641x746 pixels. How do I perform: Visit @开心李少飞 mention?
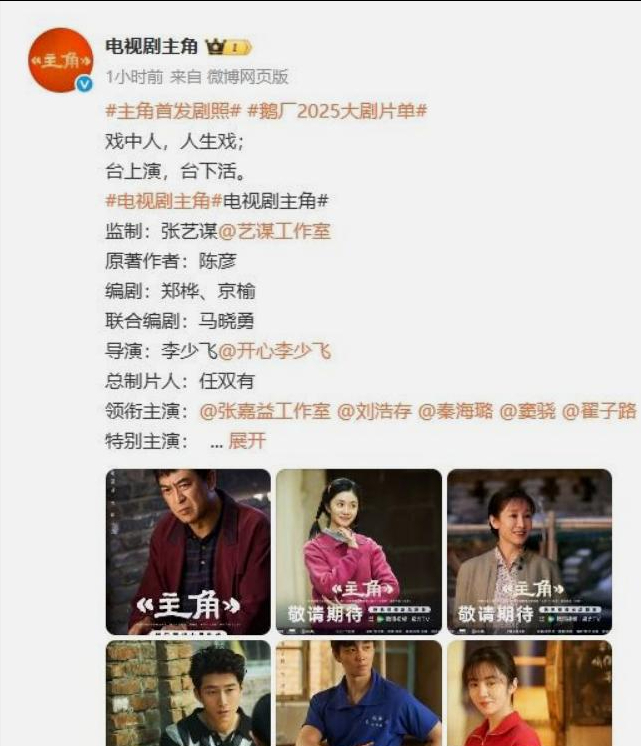(x=275, y=351)
